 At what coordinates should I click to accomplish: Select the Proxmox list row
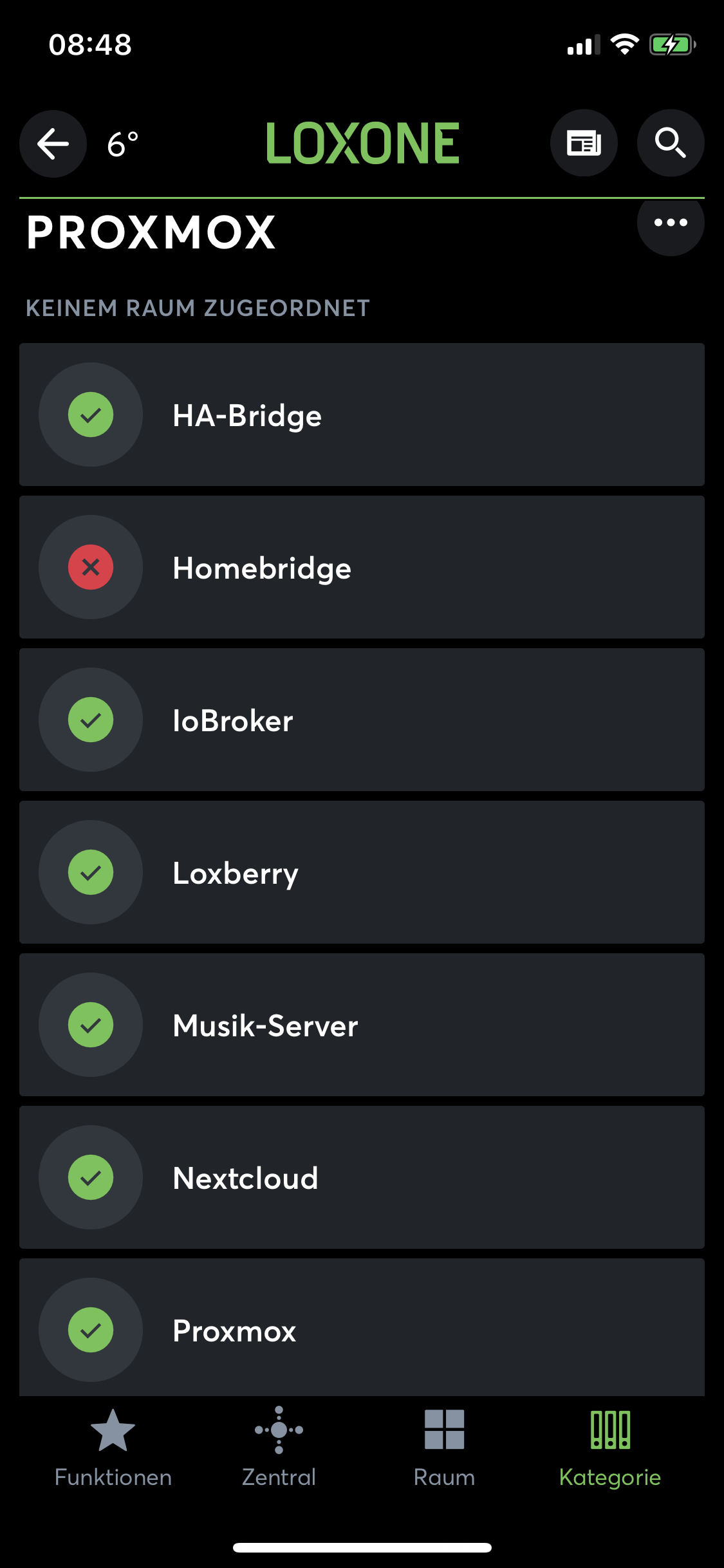[x=362, y=1329]
